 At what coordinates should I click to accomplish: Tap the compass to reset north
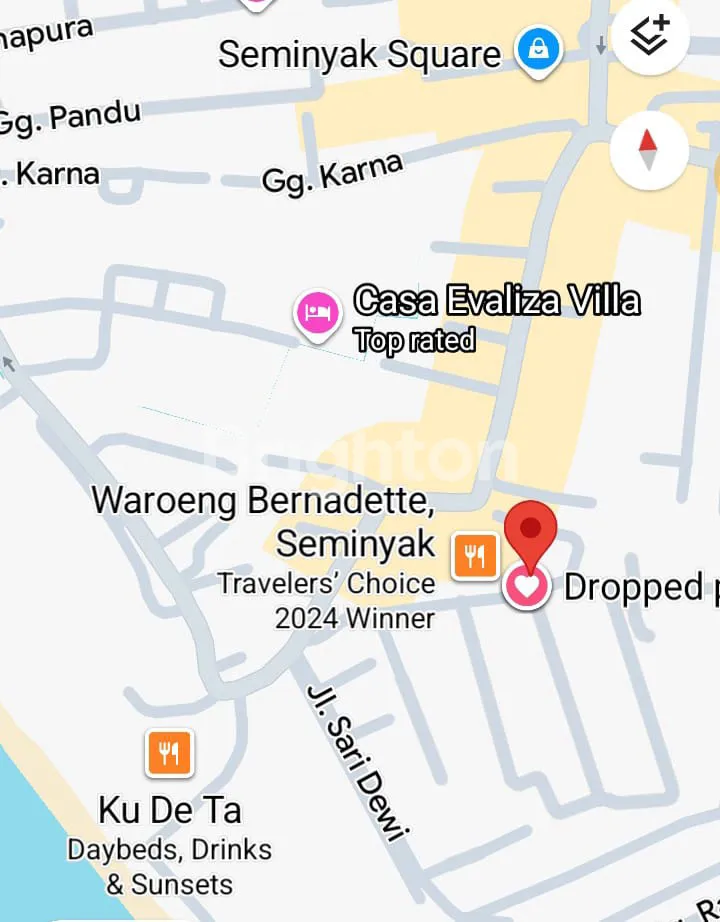click(x=649, y=151)
